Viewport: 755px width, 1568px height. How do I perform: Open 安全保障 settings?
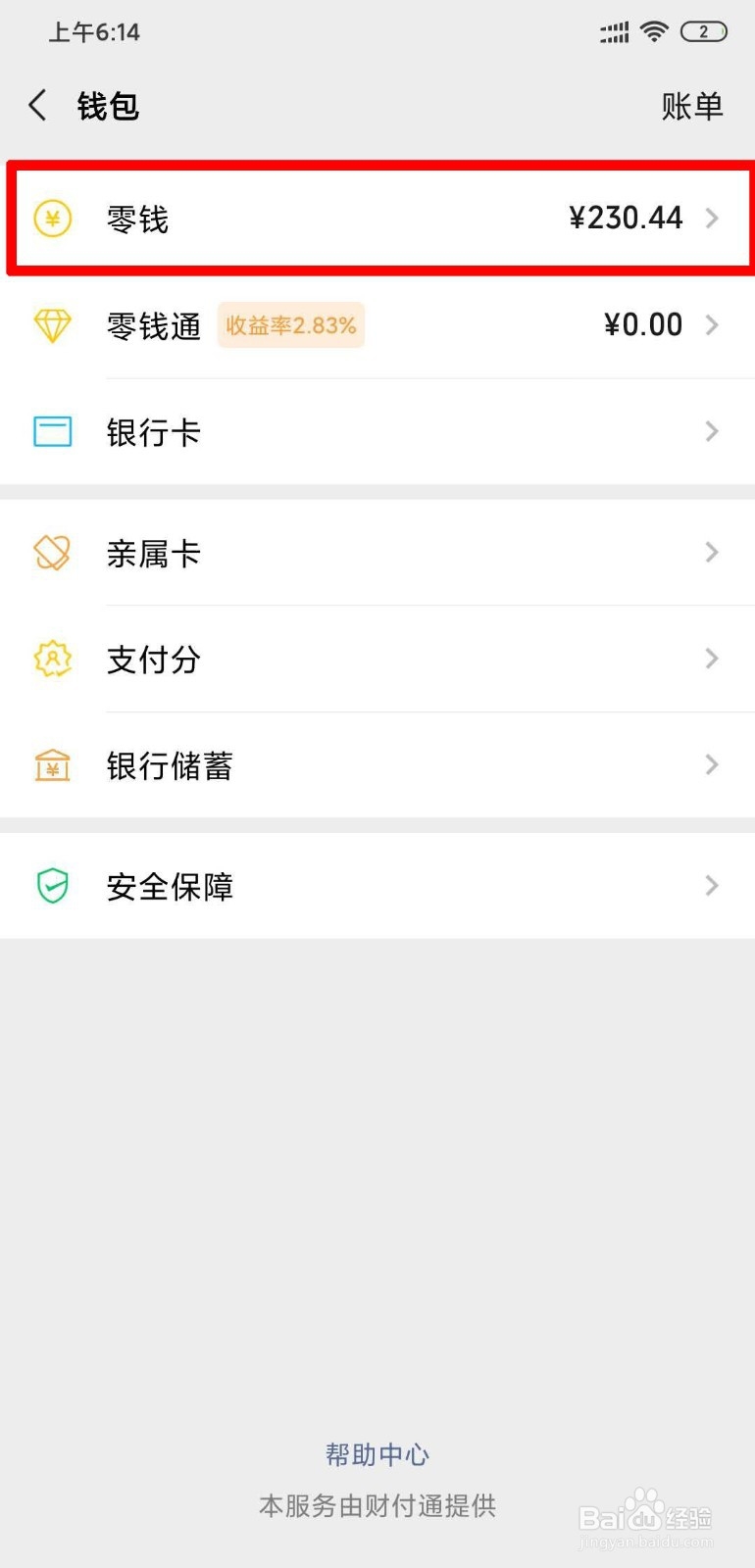point(377,887)
